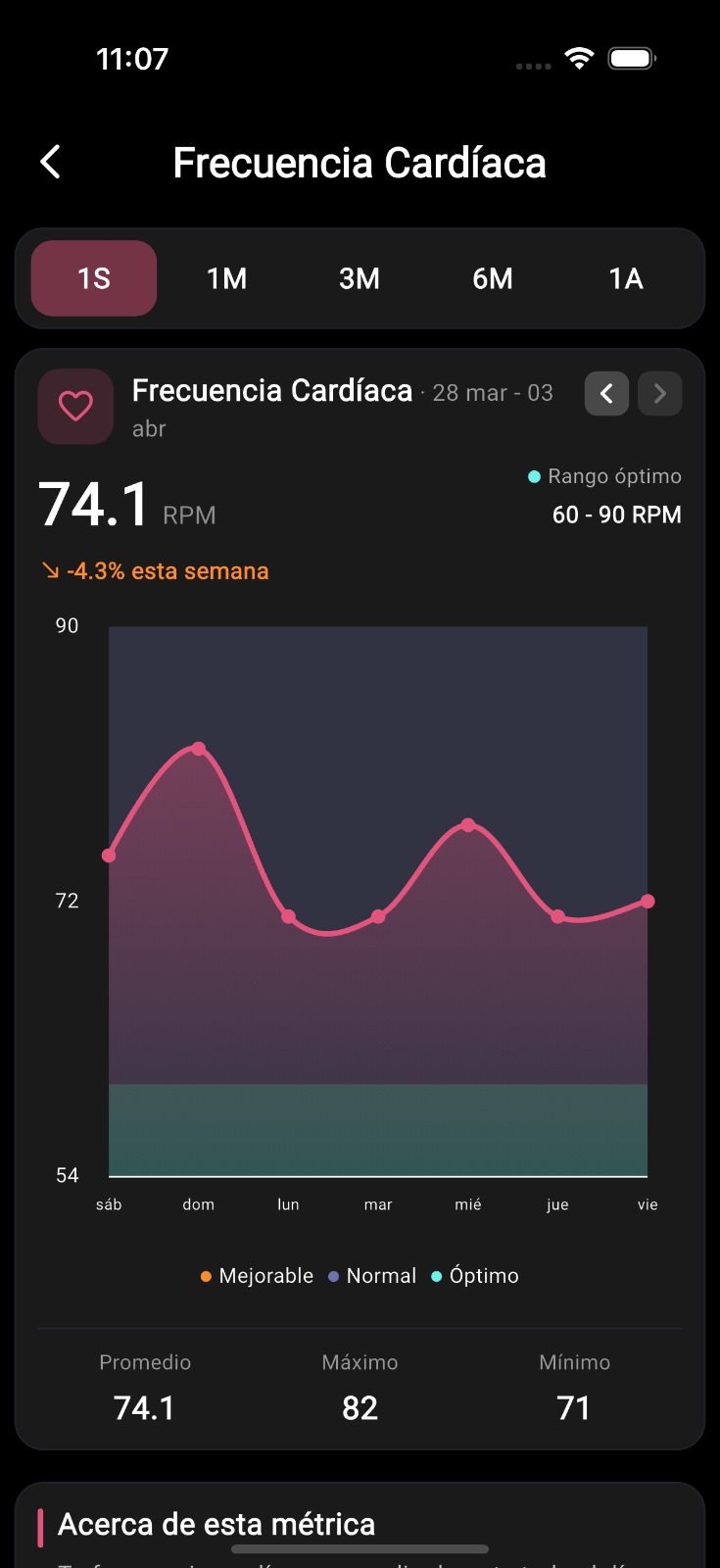
Task: Switch to the 1M time range
Action: coord(226,278)
